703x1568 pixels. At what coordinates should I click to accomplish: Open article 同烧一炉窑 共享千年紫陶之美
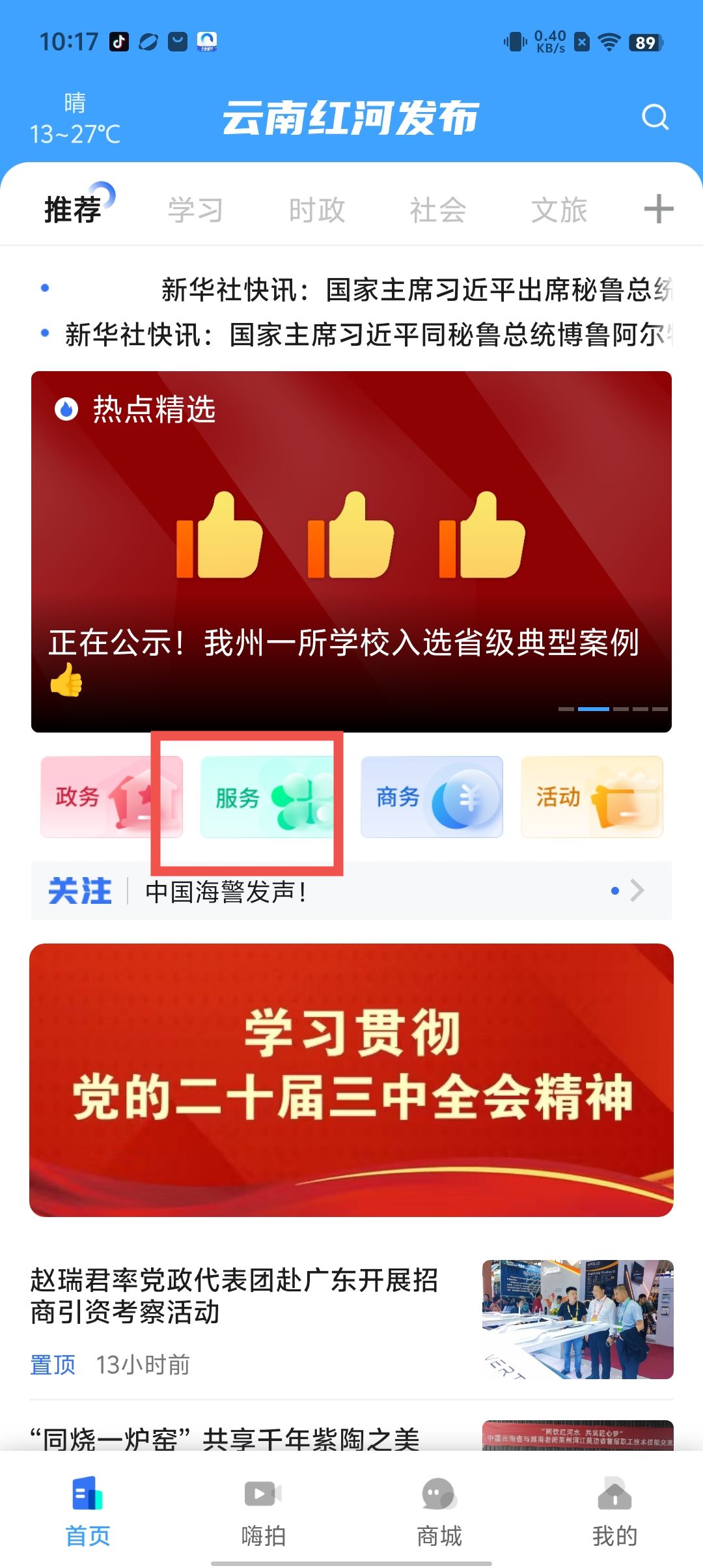click(x=225, y=1439)
